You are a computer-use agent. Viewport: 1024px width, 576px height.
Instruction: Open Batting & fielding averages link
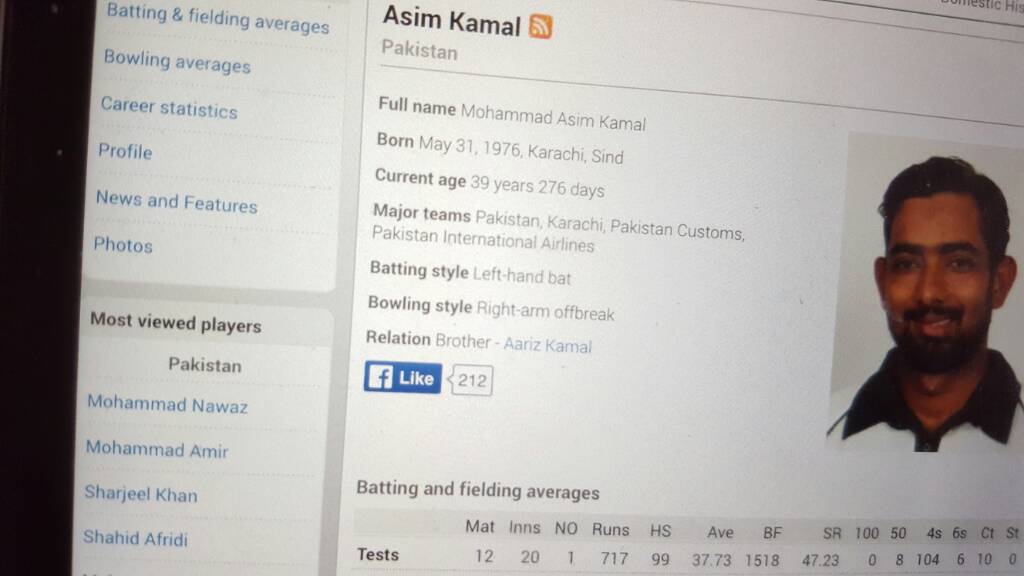(217, 18)
